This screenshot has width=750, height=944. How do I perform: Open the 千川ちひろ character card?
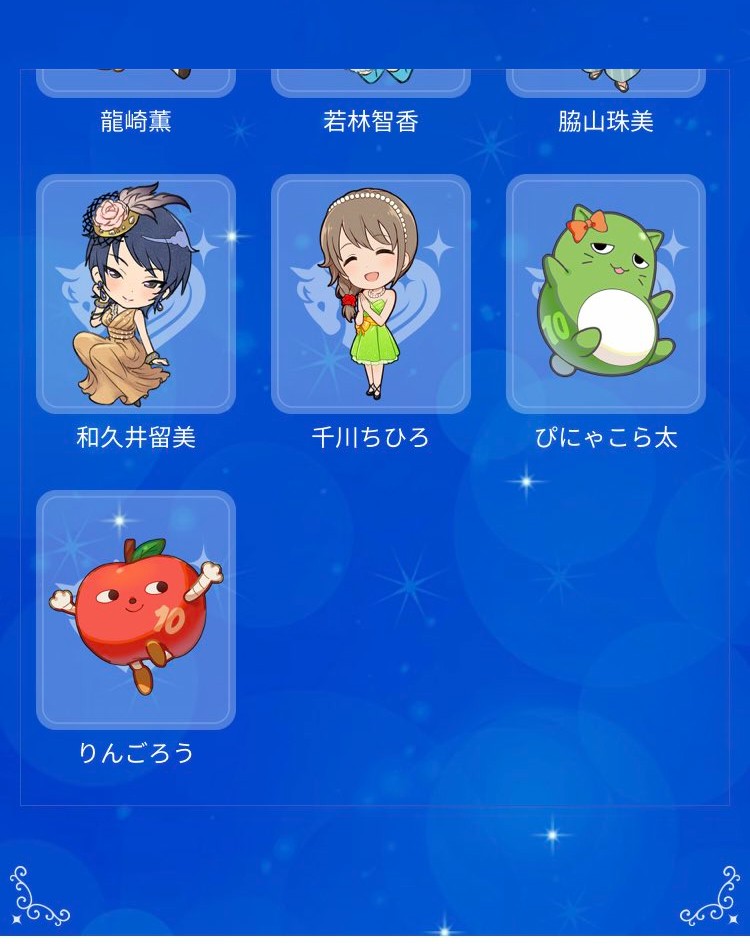371,294
